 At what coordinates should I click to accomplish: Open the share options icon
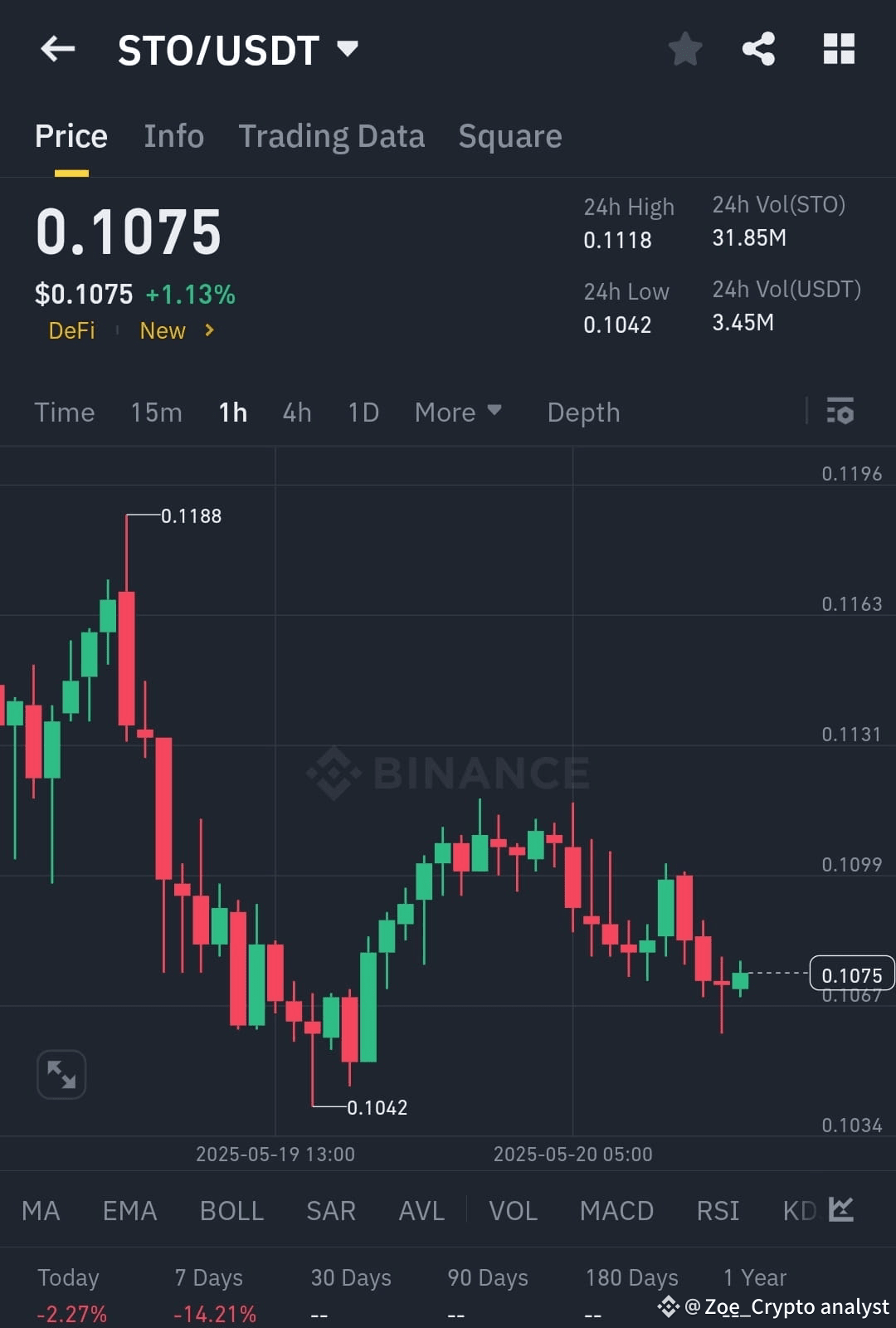(x=758, y=49)
